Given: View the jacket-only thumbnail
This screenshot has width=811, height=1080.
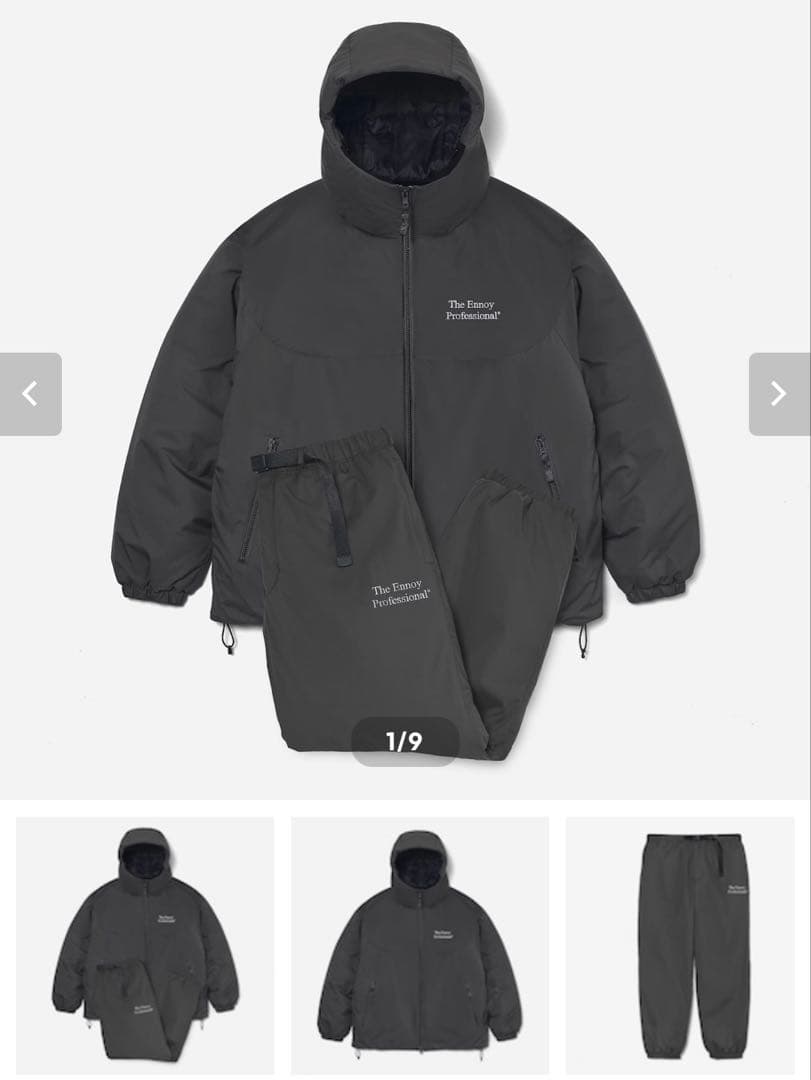Looking at the screenshot, I should pos(420,945).
